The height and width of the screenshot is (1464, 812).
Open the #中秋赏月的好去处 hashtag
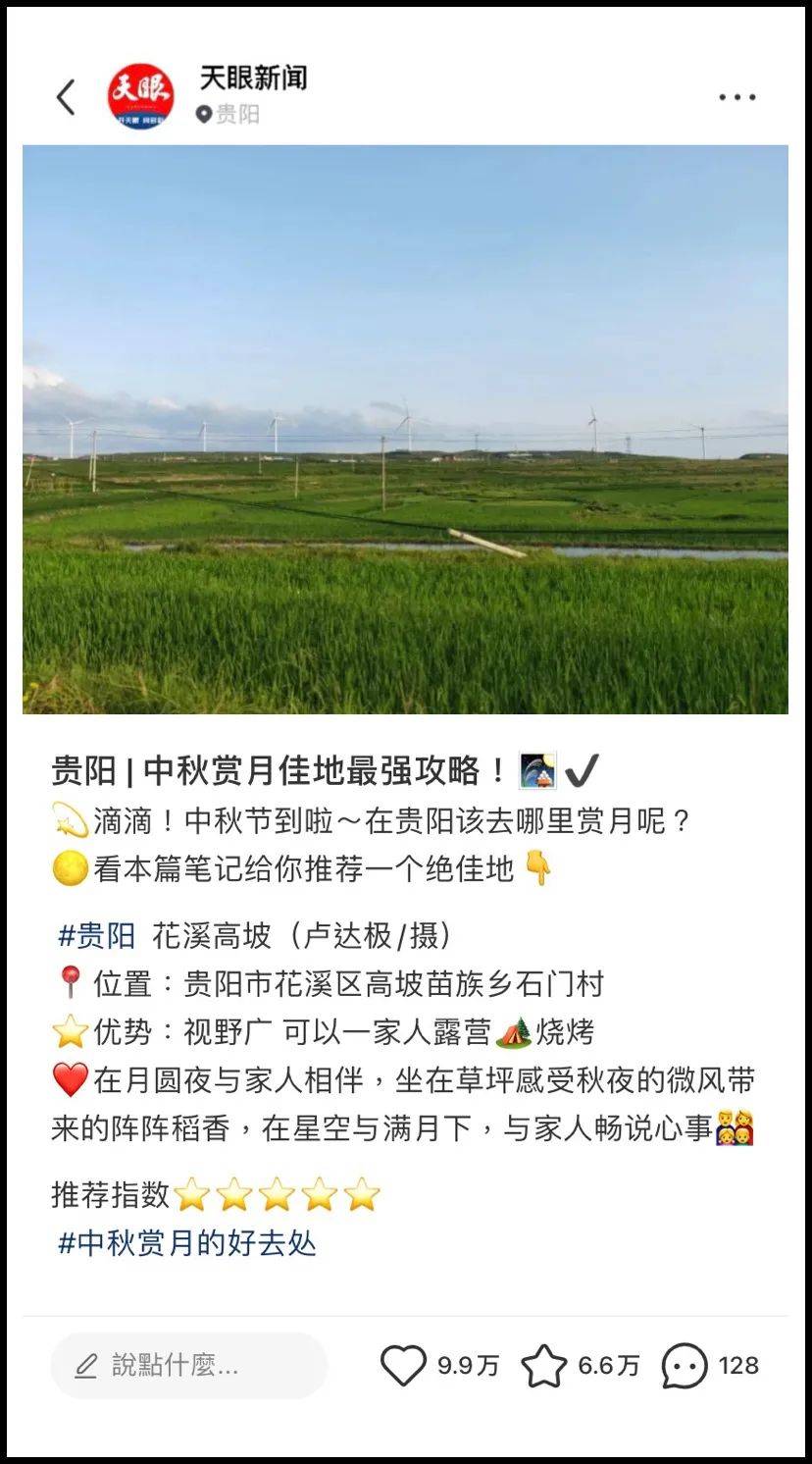(x=187, y=1244)
